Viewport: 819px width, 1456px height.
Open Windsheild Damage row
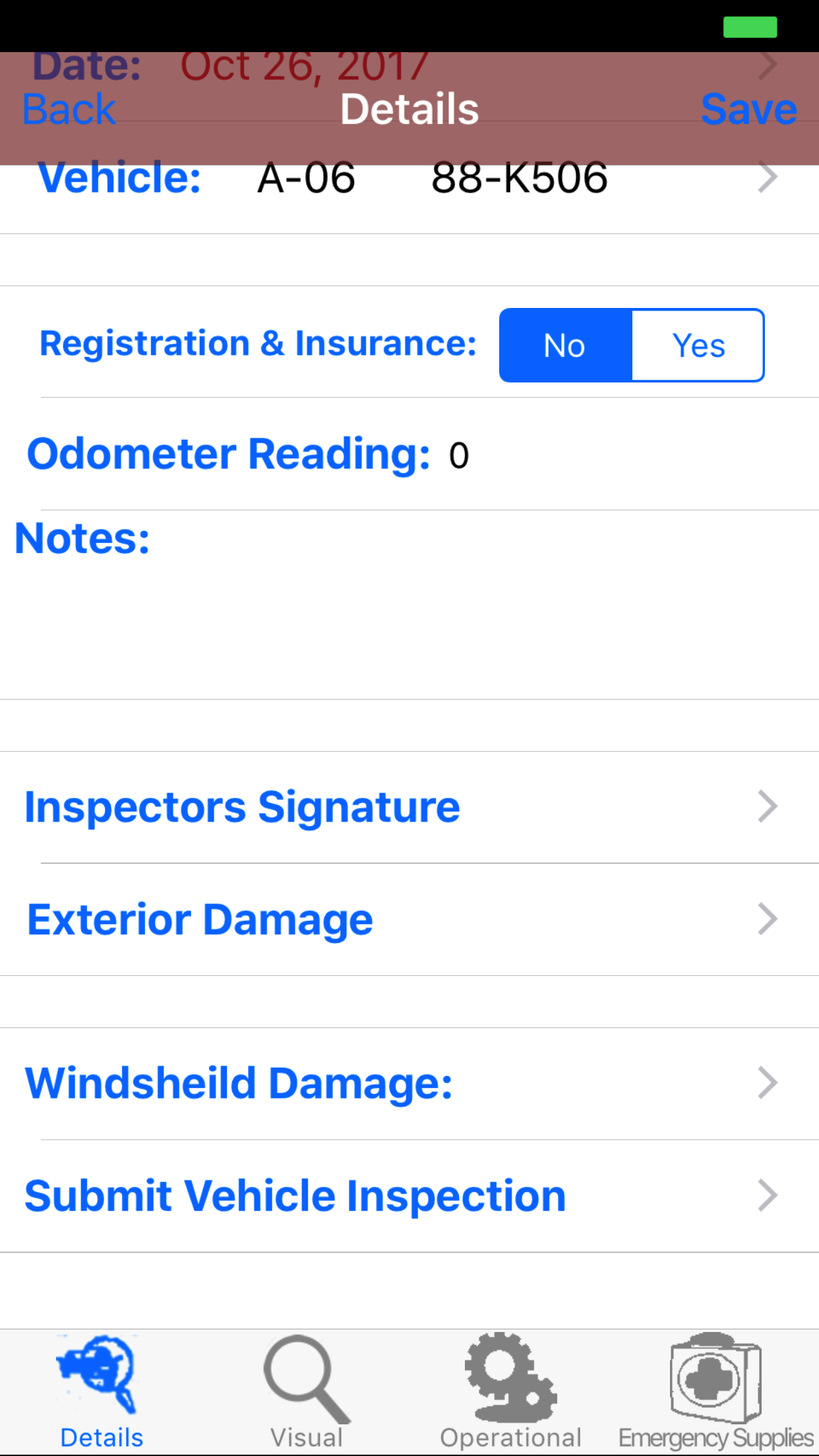click(409, 1083)
